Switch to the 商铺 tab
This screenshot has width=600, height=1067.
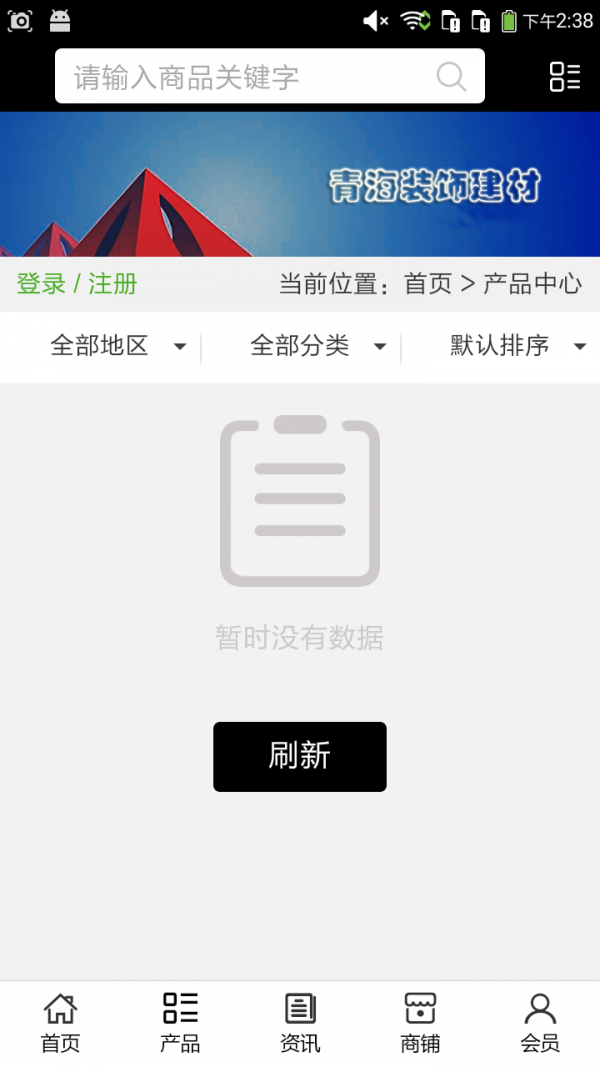click(420, 1023)
